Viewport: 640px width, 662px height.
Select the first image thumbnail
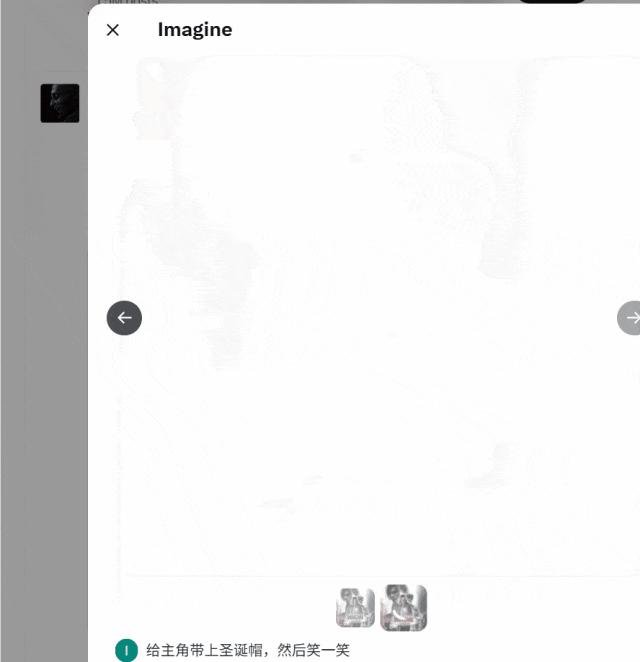(355, 608)
